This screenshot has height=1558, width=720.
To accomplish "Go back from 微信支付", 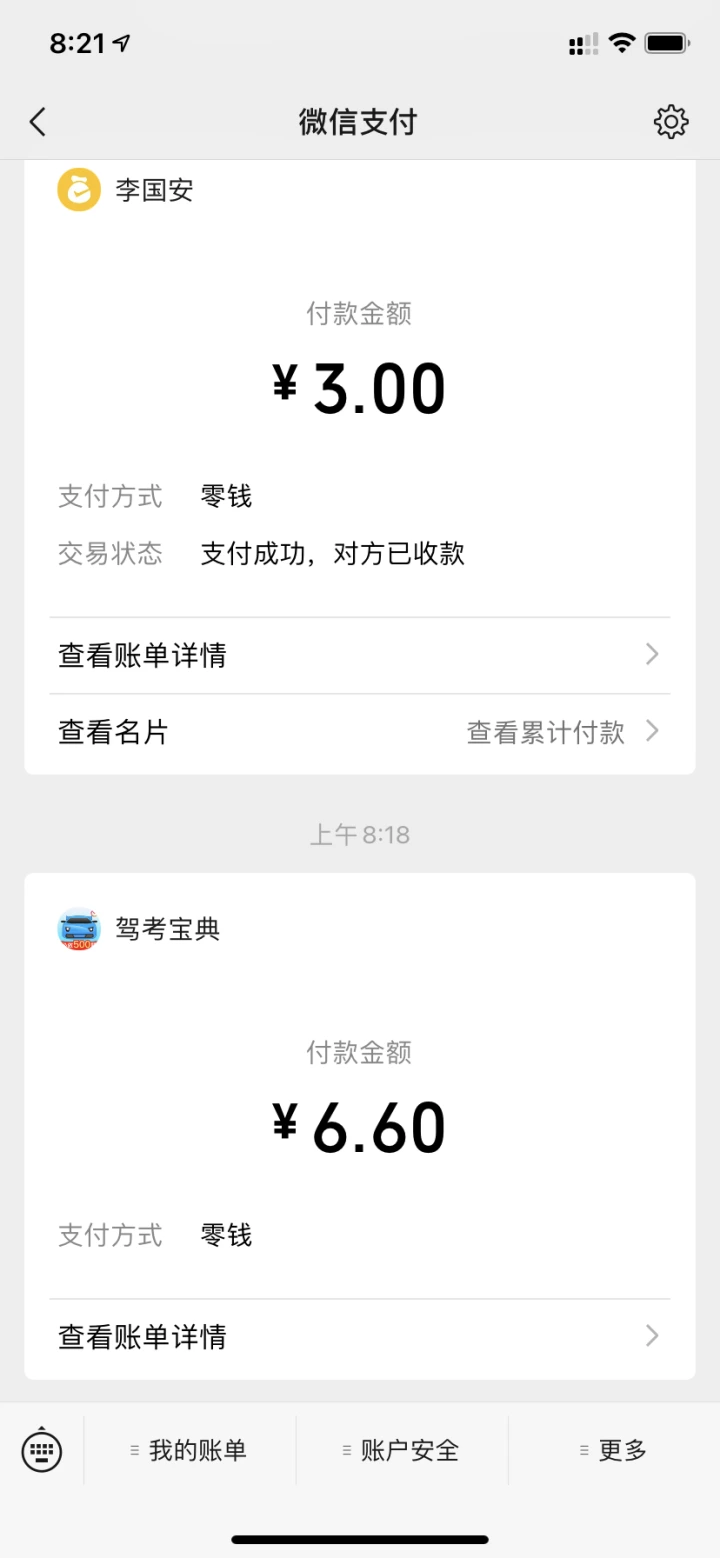I will tap(38, 122).
